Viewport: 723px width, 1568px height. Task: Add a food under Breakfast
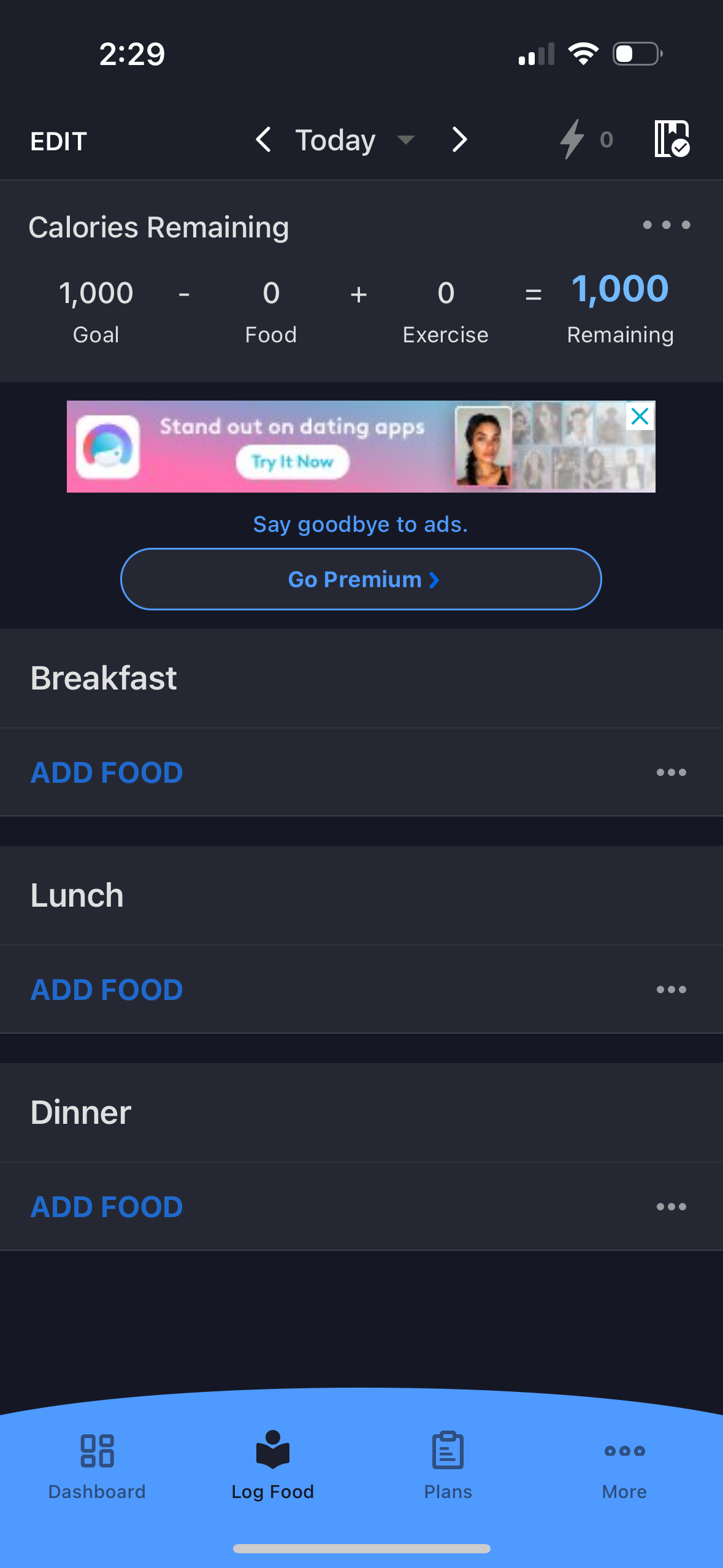[105, 772]
